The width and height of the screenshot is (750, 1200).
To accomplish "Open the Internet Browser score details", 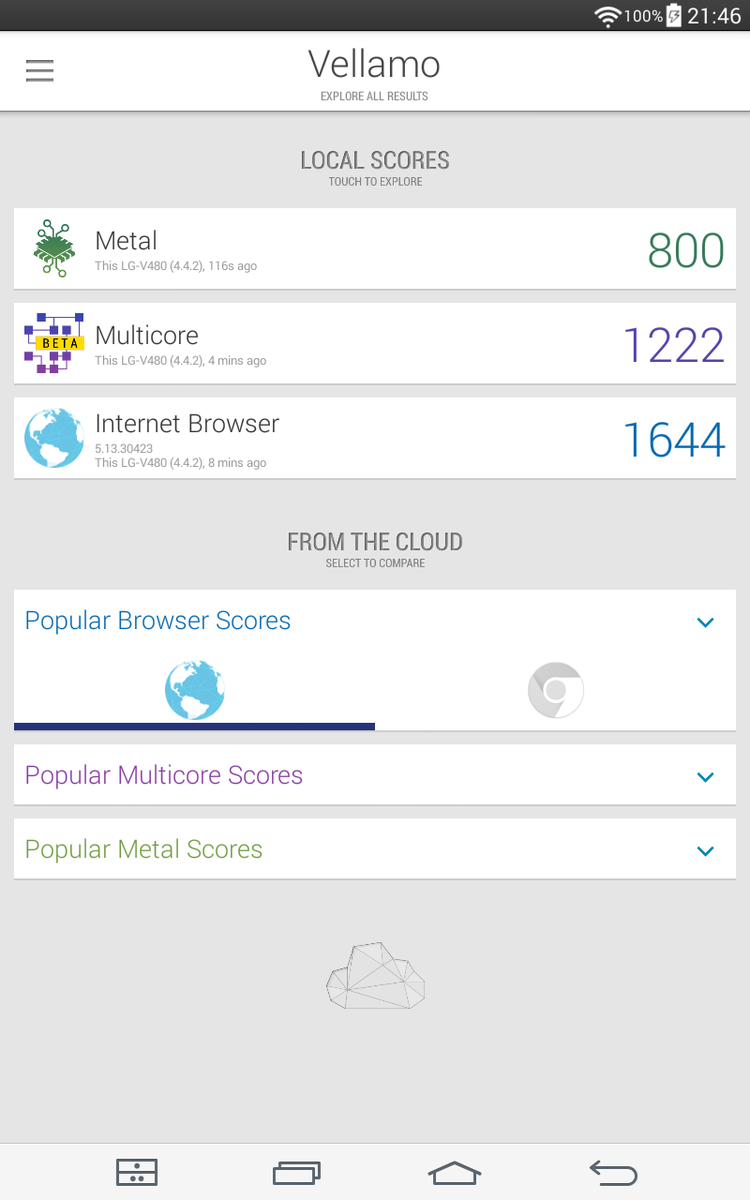I will 374,439.
